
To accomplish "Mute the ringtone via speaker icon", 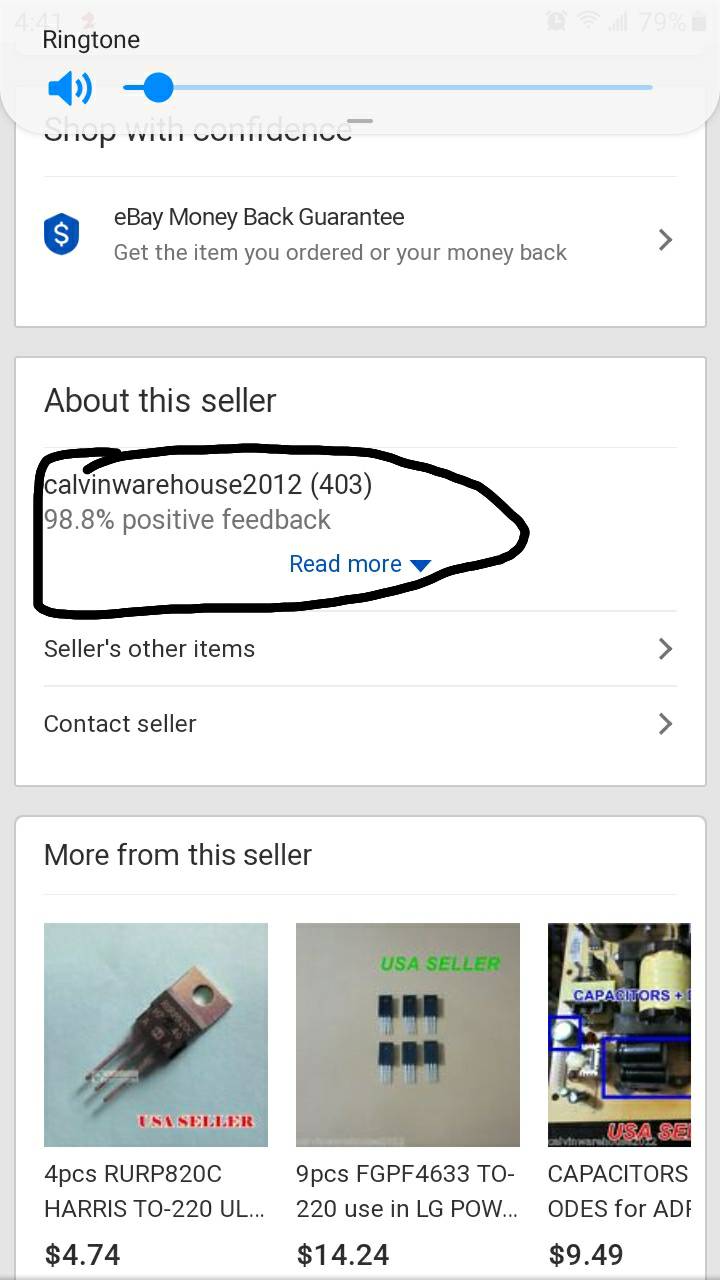I will tap(69, 89).
